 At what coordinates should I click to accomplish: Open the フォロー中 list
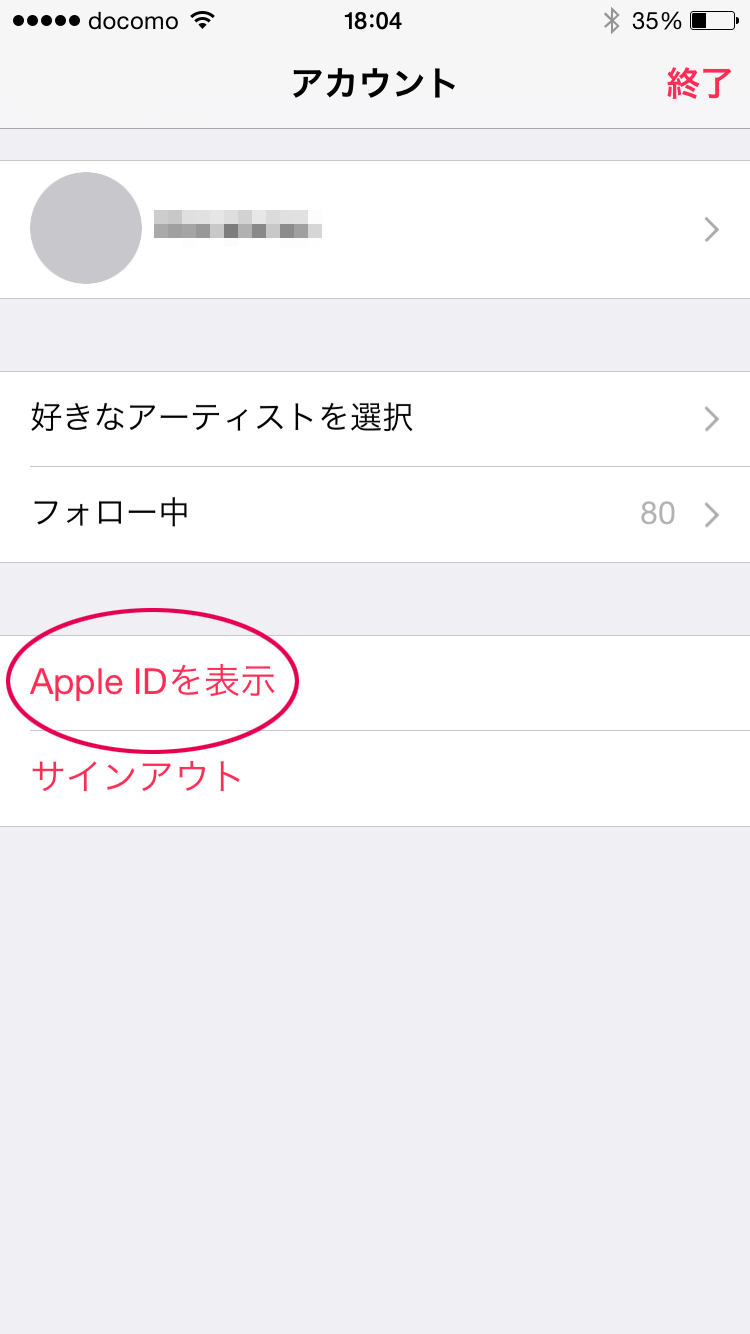375,514
